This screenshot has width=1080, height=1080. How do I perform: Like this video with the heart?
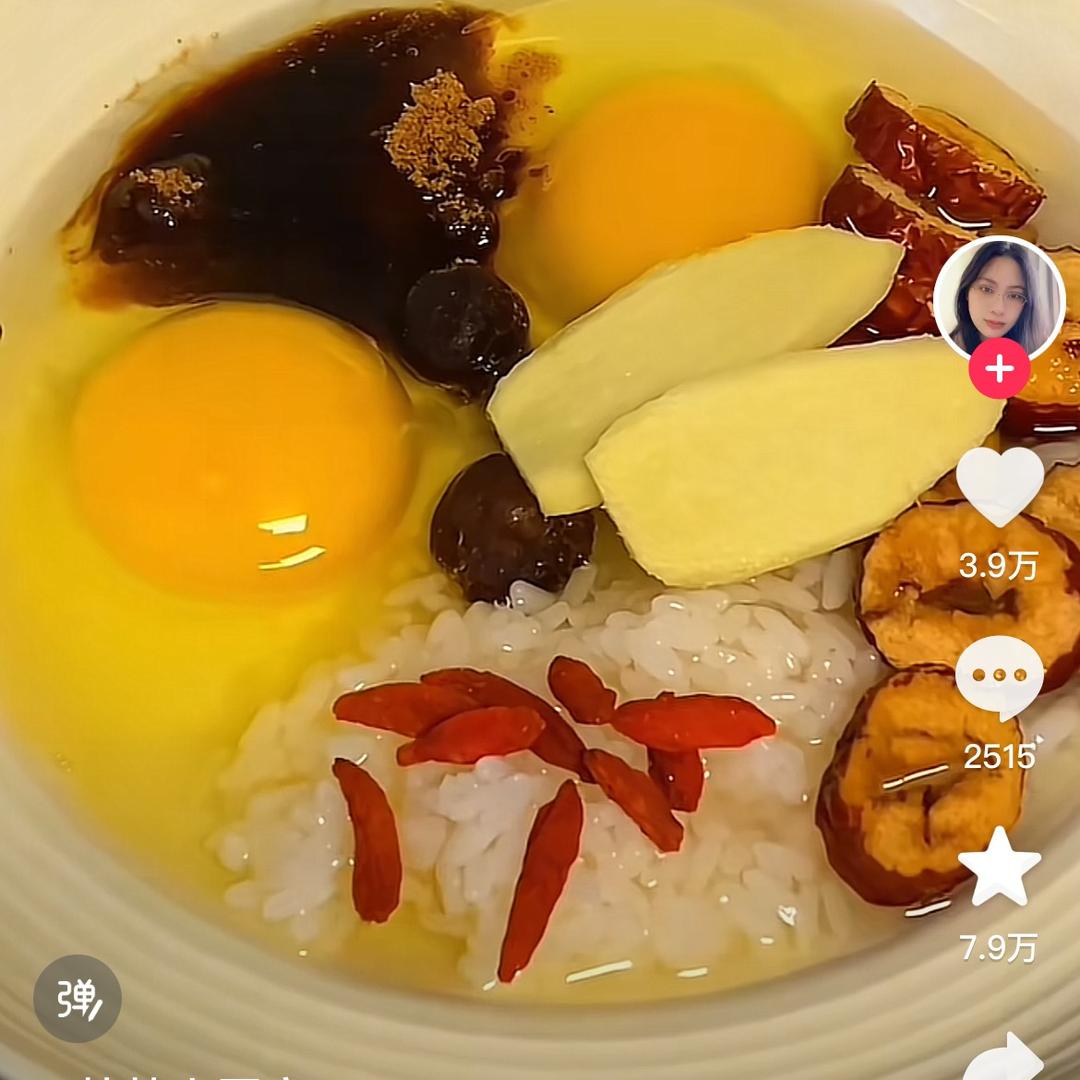click(x=999, y=485)
